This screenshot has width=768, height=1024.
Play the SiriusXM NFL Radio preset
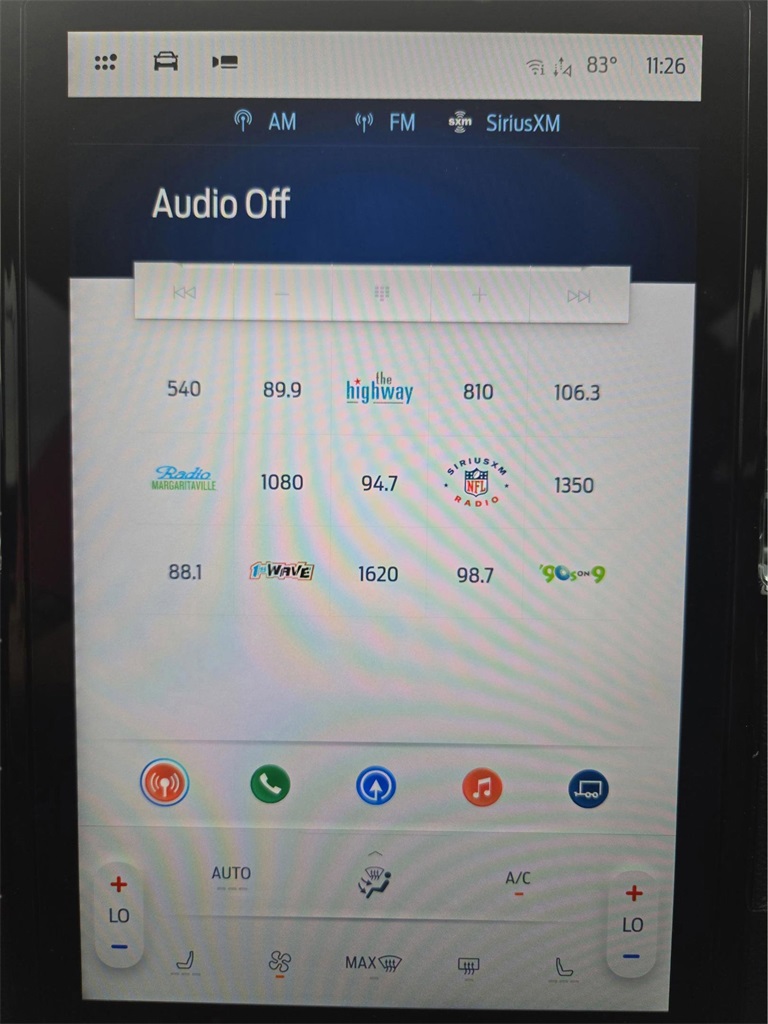pos(477,482)
